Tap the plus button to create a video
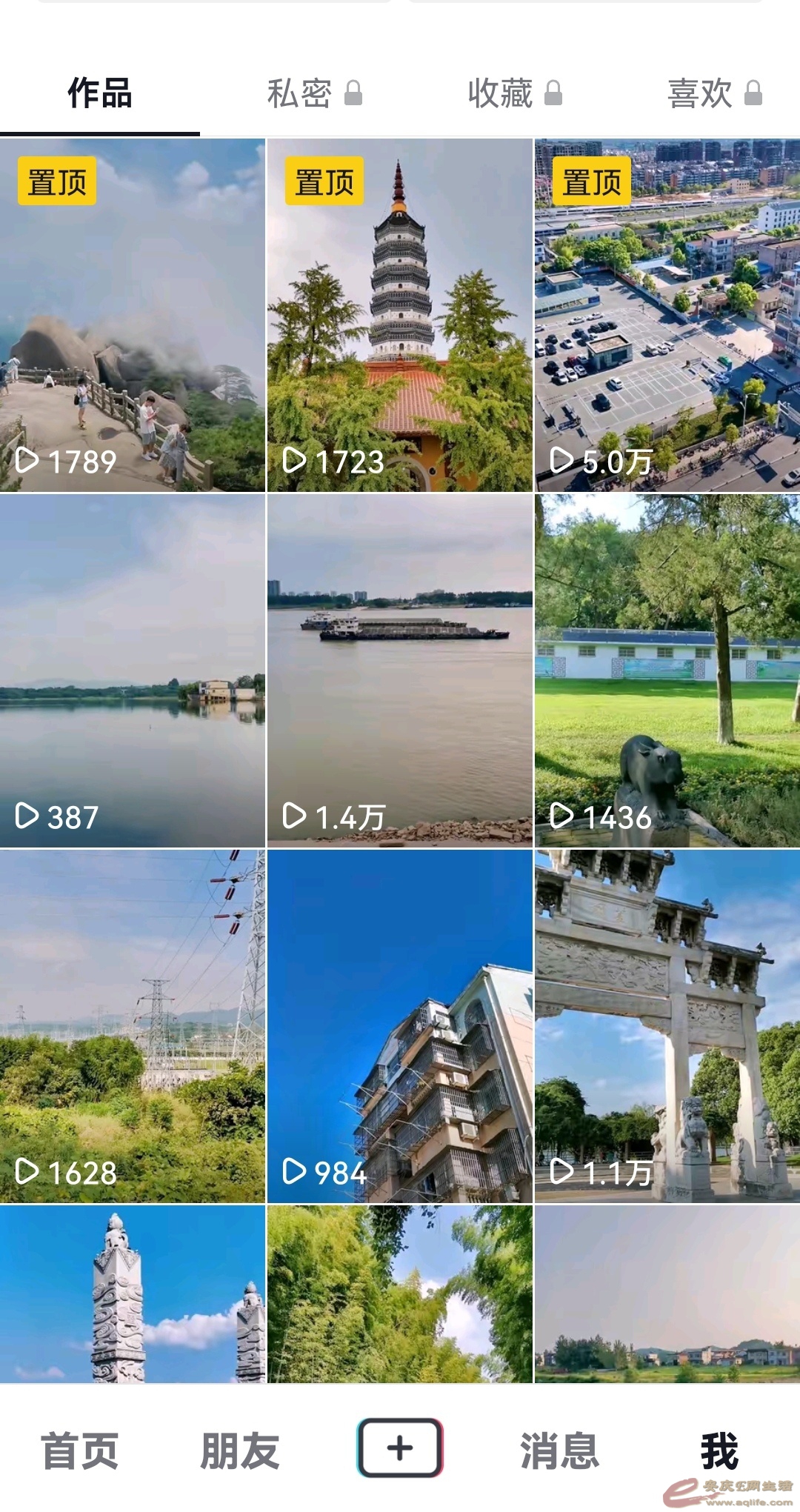The height and width of the screenshot is (1512, 800). click(400, 1448)
